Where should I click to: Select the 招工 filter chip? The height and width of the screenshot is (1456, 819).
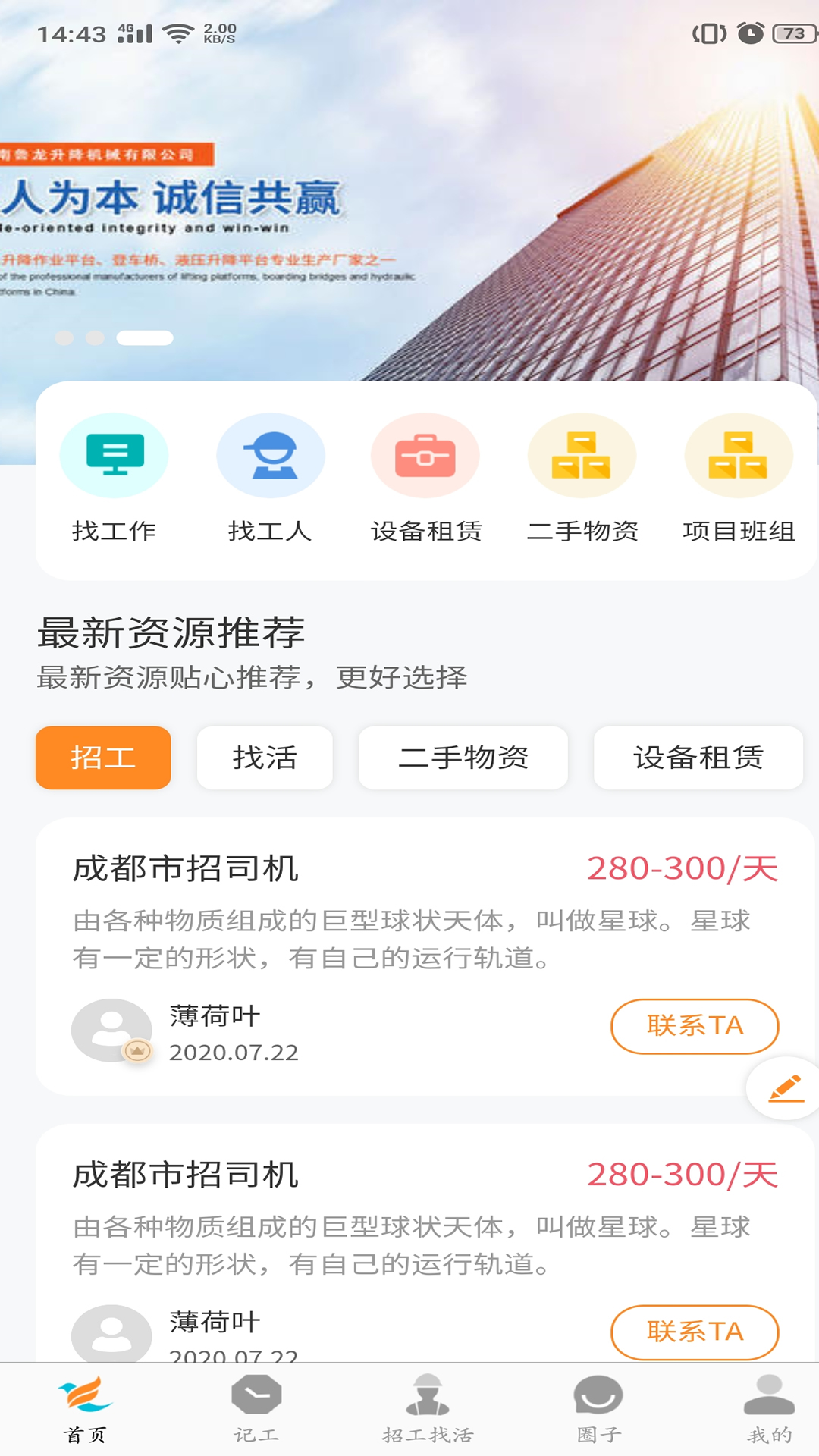click(x=103, y=758)
